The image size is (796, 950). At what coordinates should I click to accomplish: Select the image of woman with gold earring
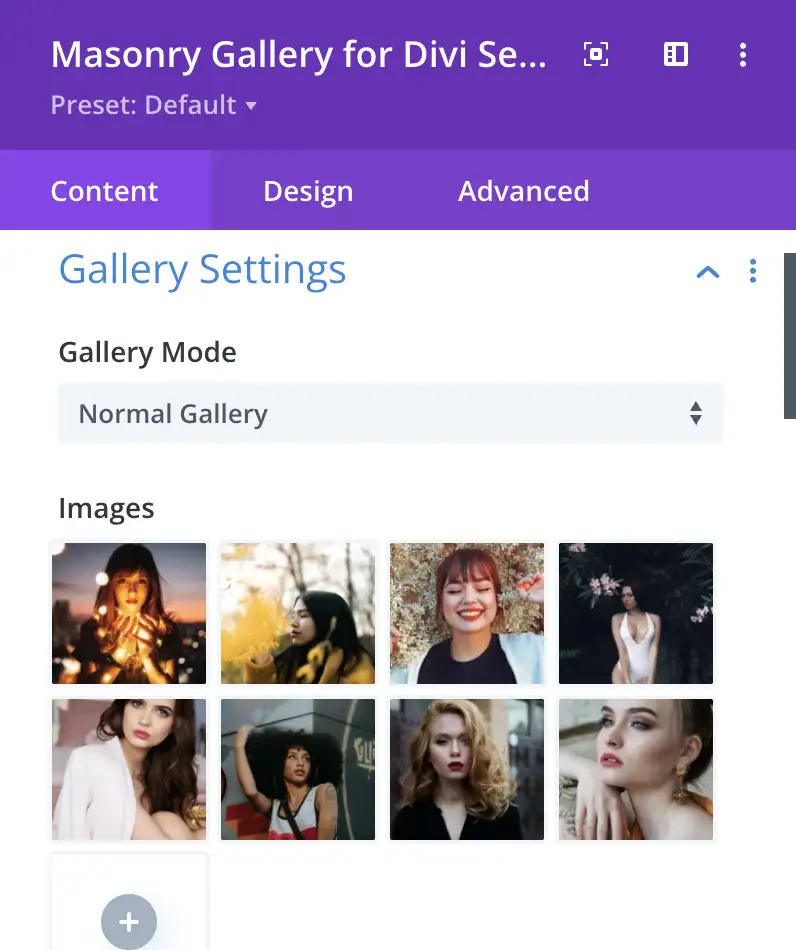click(x=636, y=769)
